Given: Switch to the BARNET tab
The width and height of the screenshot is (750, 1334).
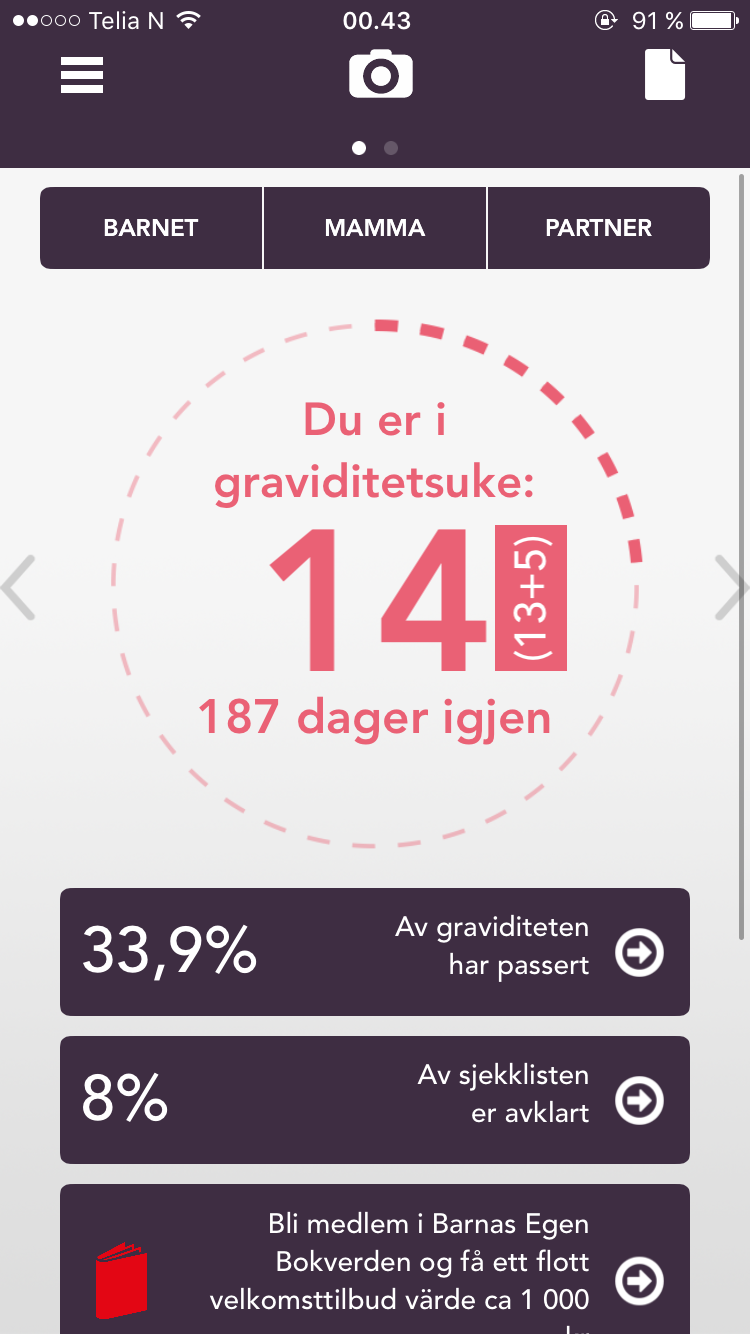Looking at the screenshot, I should coord(151,228).
